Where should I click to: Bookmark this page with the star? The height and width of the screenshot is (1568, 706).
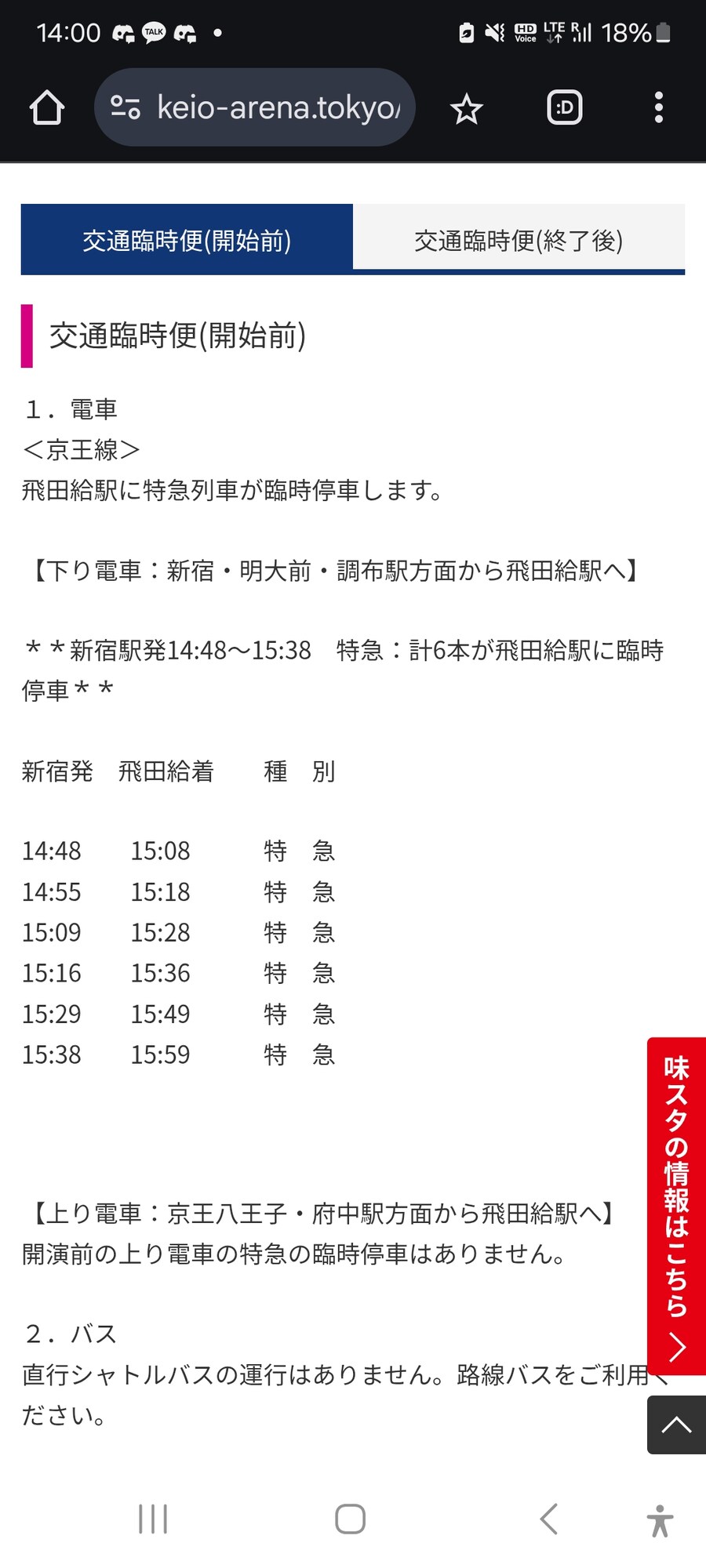[x=467, y=108]
